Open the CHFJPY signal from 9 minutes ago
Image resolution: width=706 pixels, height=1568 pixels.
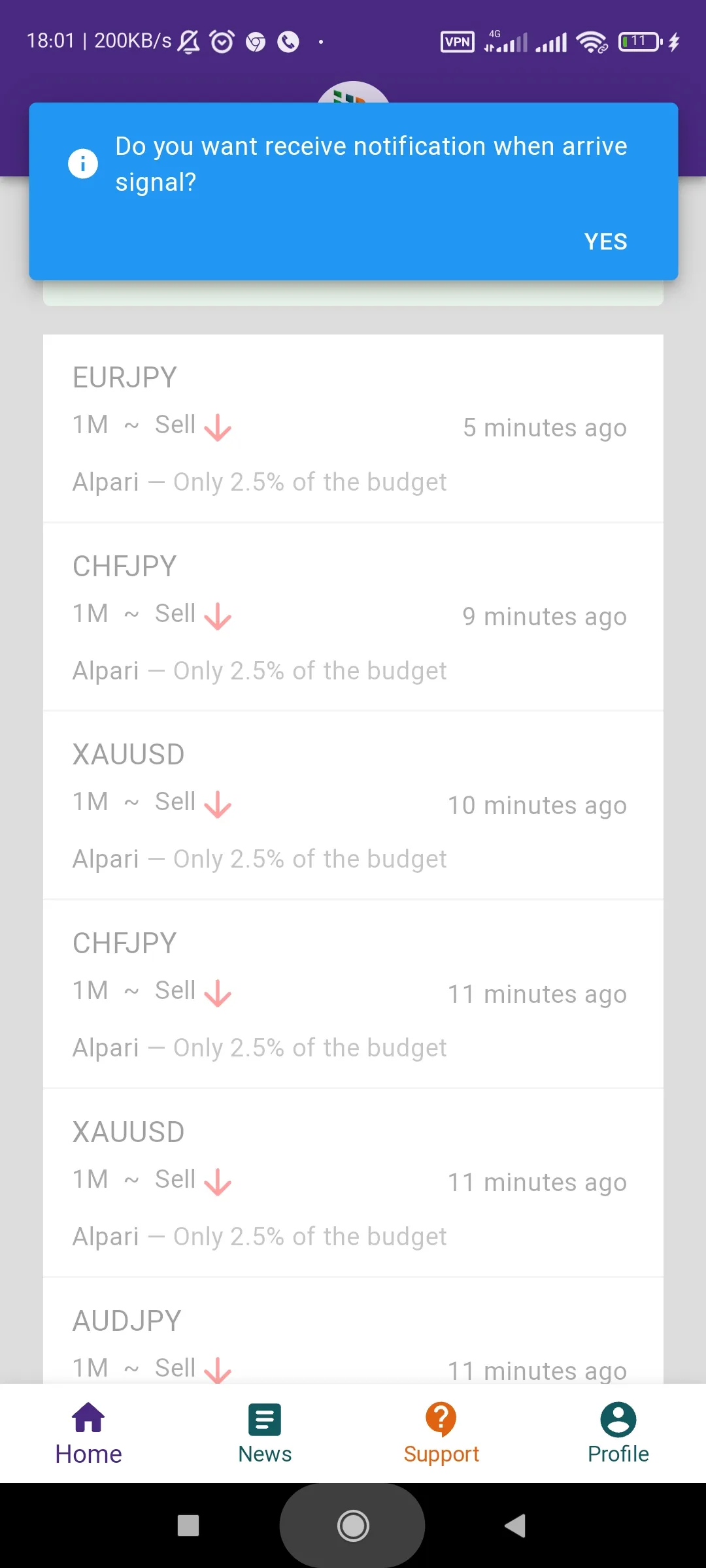[353, 617]
